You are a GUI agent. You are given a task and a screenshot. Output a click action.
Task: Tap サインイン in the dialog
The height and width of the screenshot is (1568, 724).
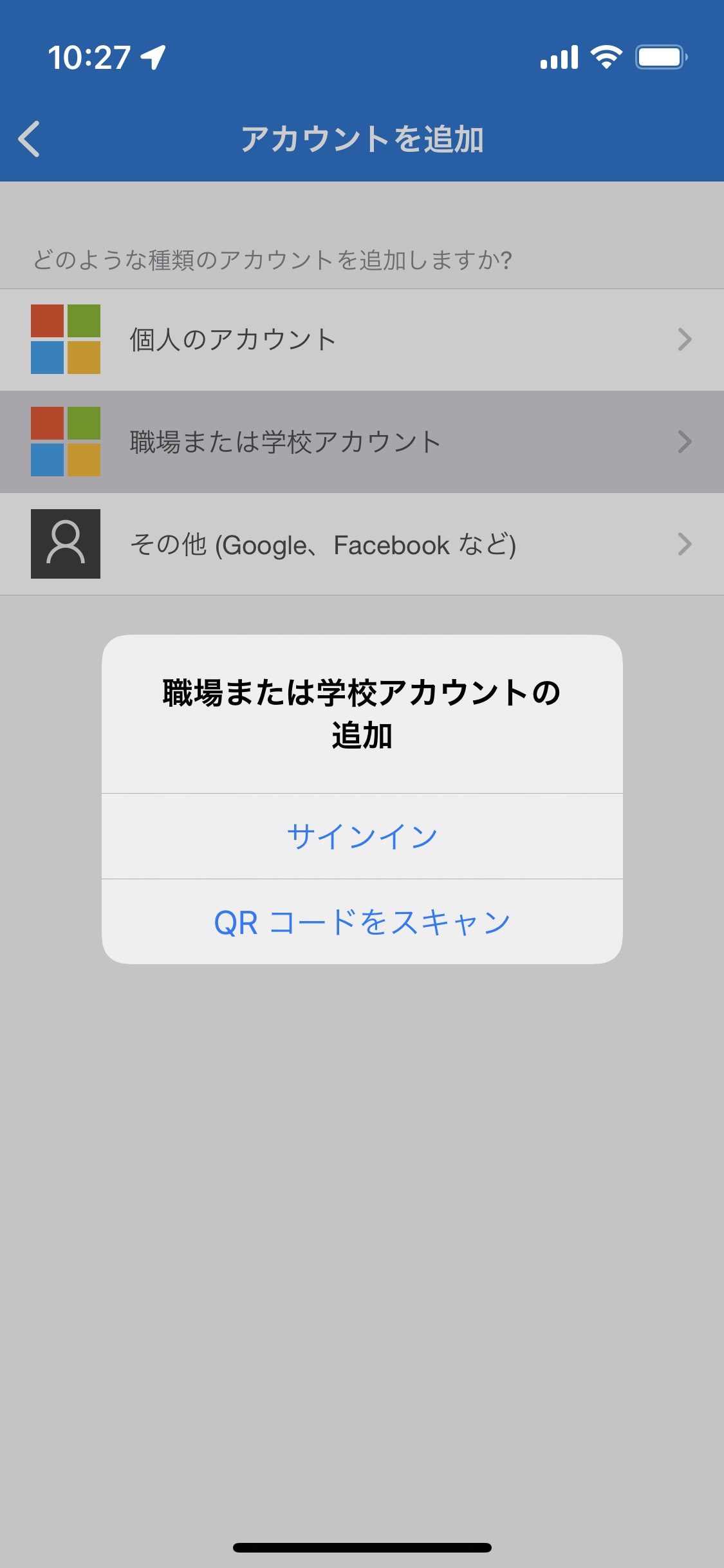click(x=362, y=836)
